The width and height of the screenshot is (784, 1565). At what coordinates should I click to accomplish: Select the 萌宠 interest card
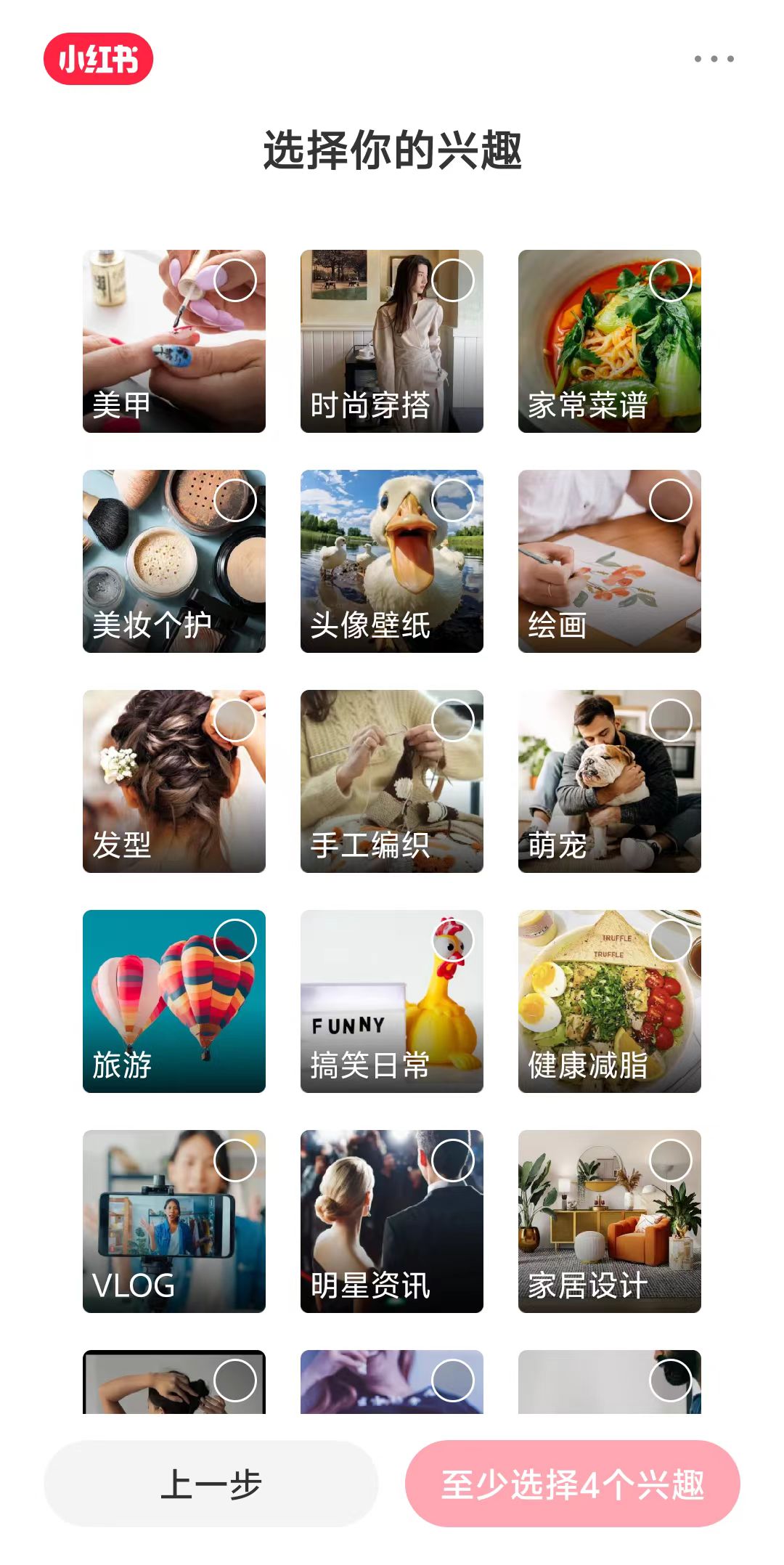610,781
